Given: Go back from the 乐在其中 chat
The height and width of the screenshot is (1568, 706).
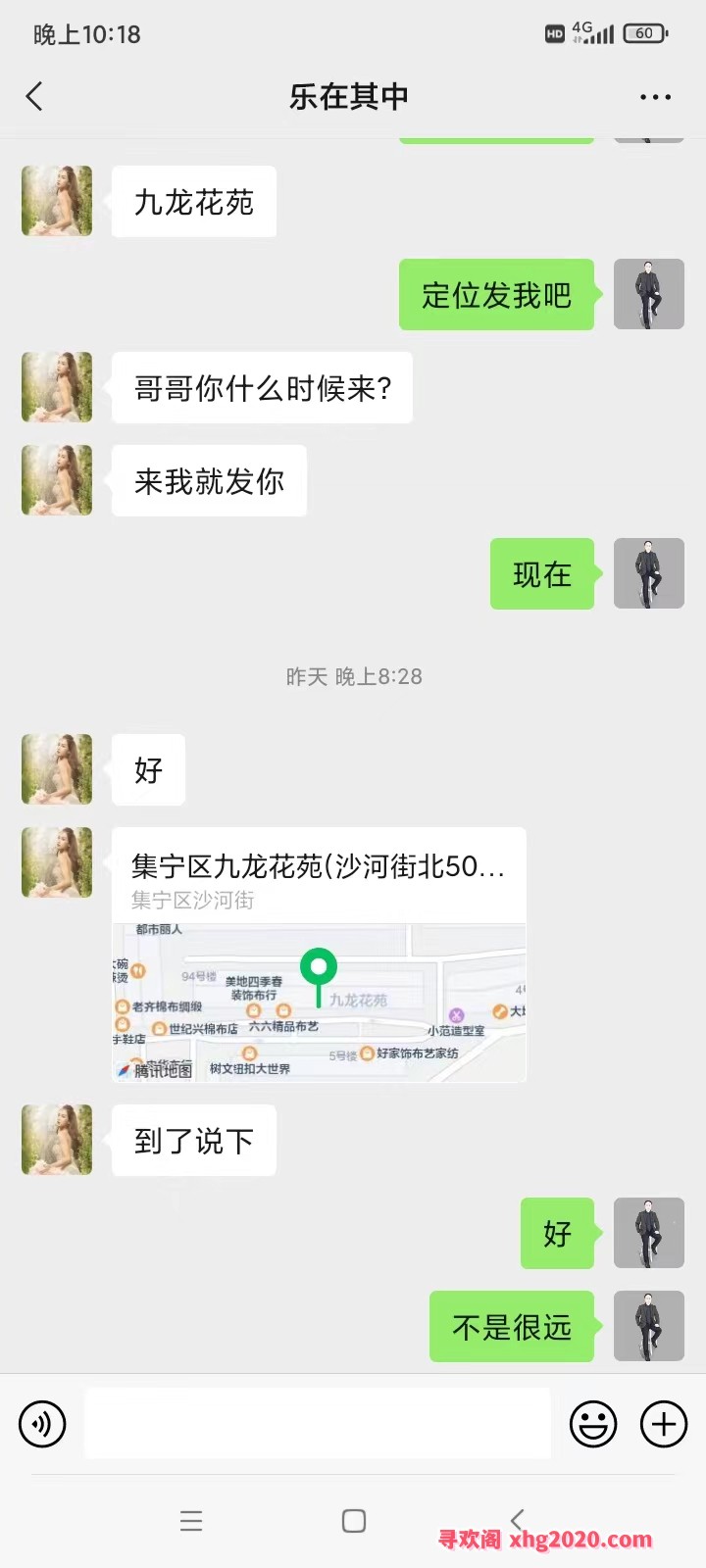Looking at the screenshot, I should point(35,96).
